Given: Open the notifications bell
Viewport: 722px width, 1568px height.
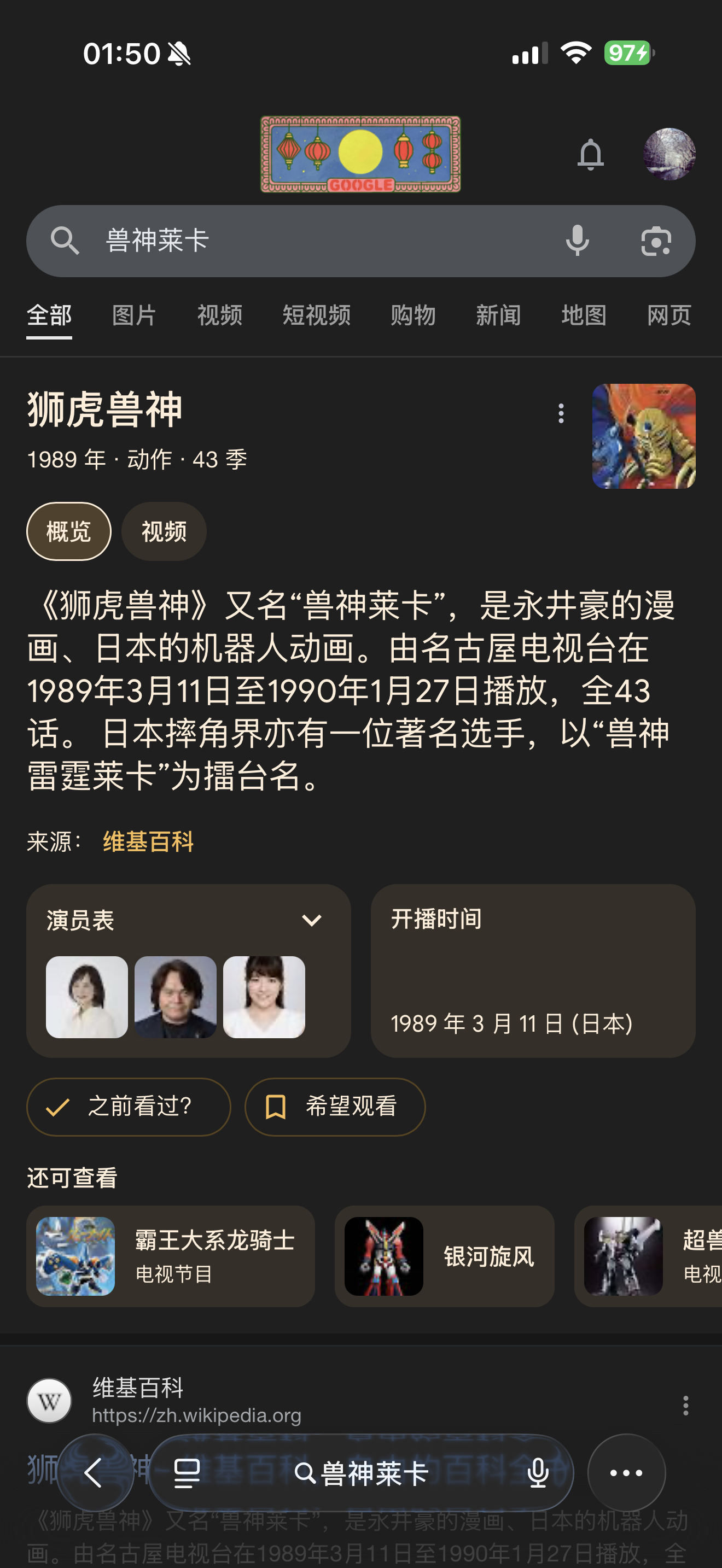Looking at the screenshot, I should [590, 155].
